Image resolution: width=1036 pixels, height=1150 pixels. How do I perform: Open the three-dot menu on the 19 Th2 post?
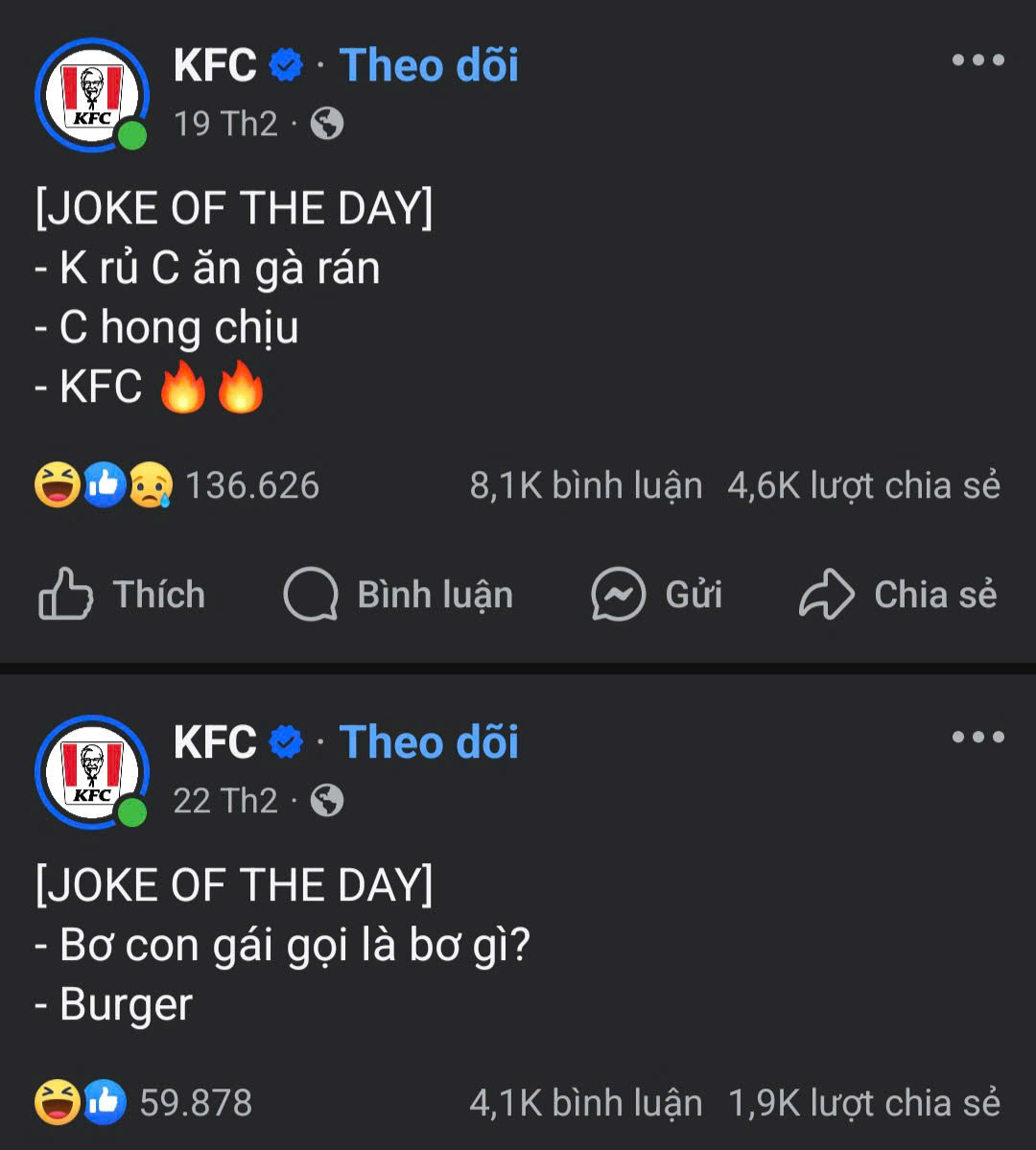[x=977, y=60]
